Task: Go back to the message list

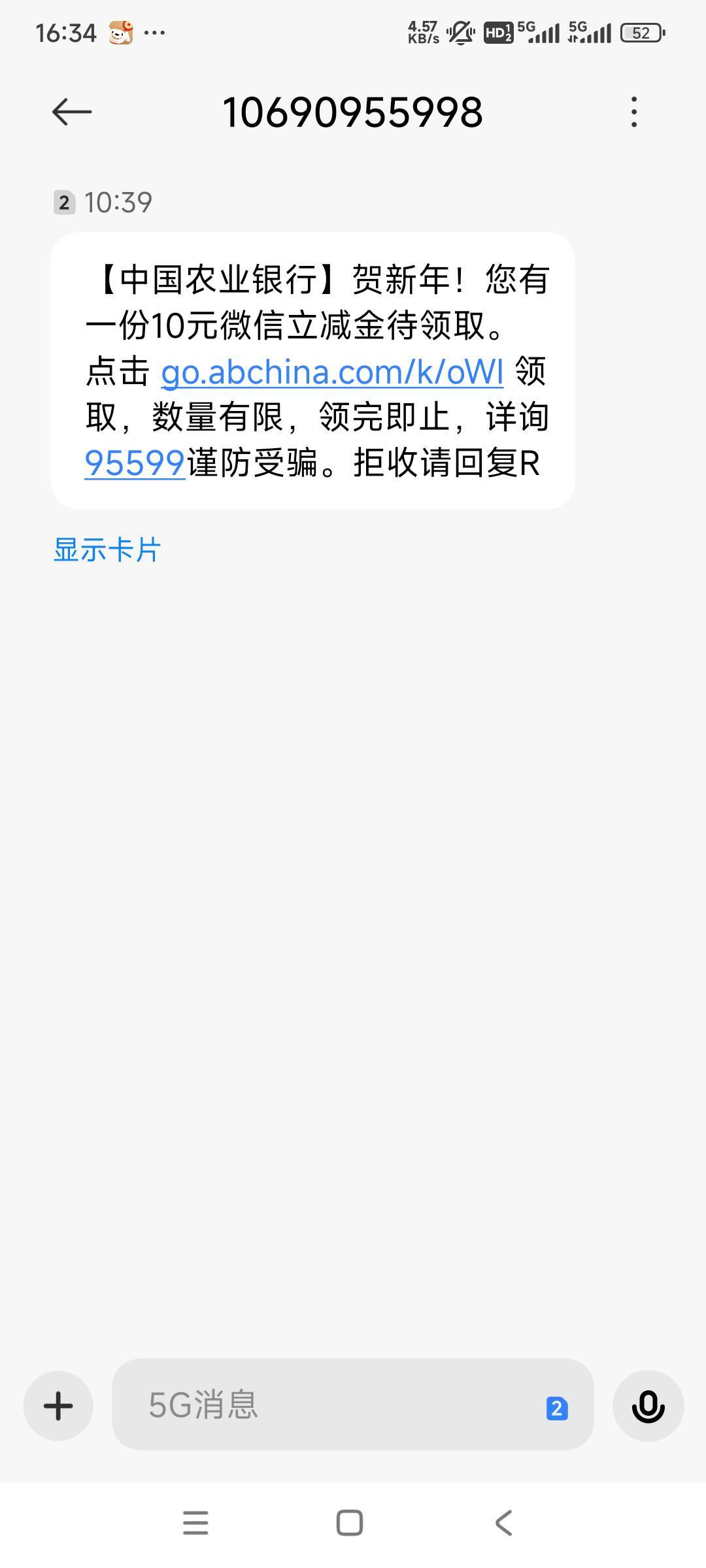Action: 72,112
